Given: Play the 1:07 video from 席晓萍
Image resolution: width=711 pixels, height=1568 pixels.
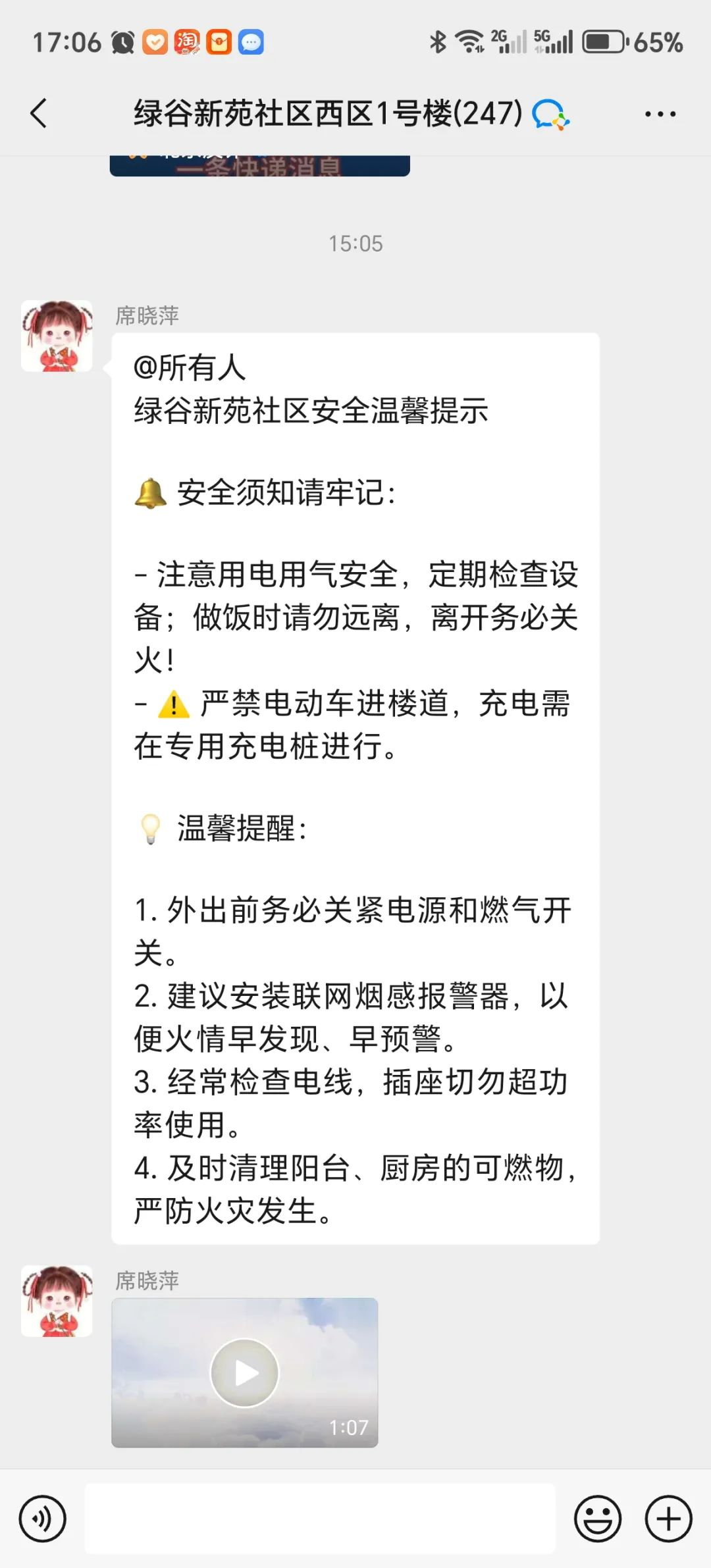Looking at the screenshot, I should pos(245,1372).
